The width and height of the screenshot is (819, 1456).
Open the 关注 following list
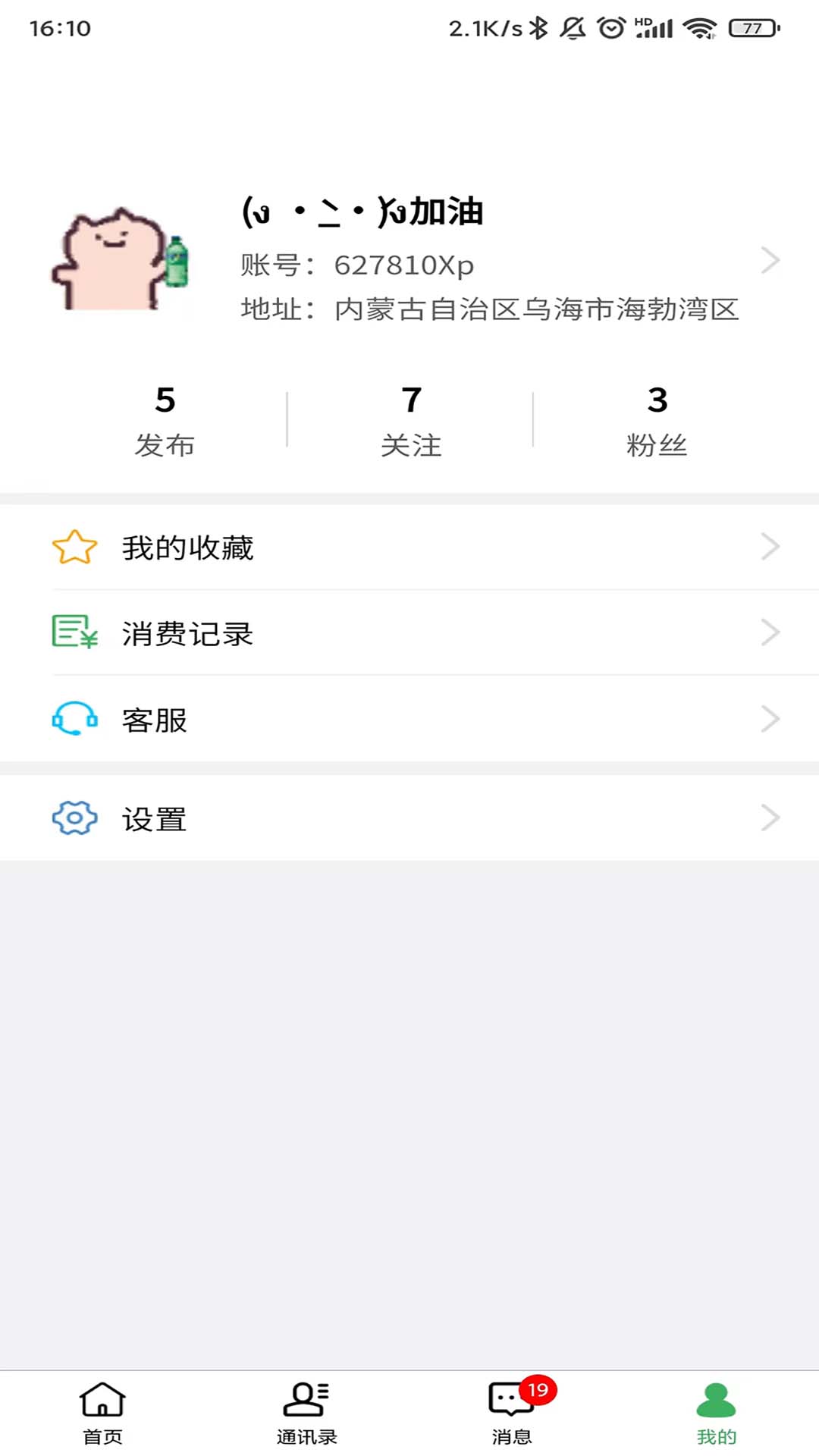(411, 421)
